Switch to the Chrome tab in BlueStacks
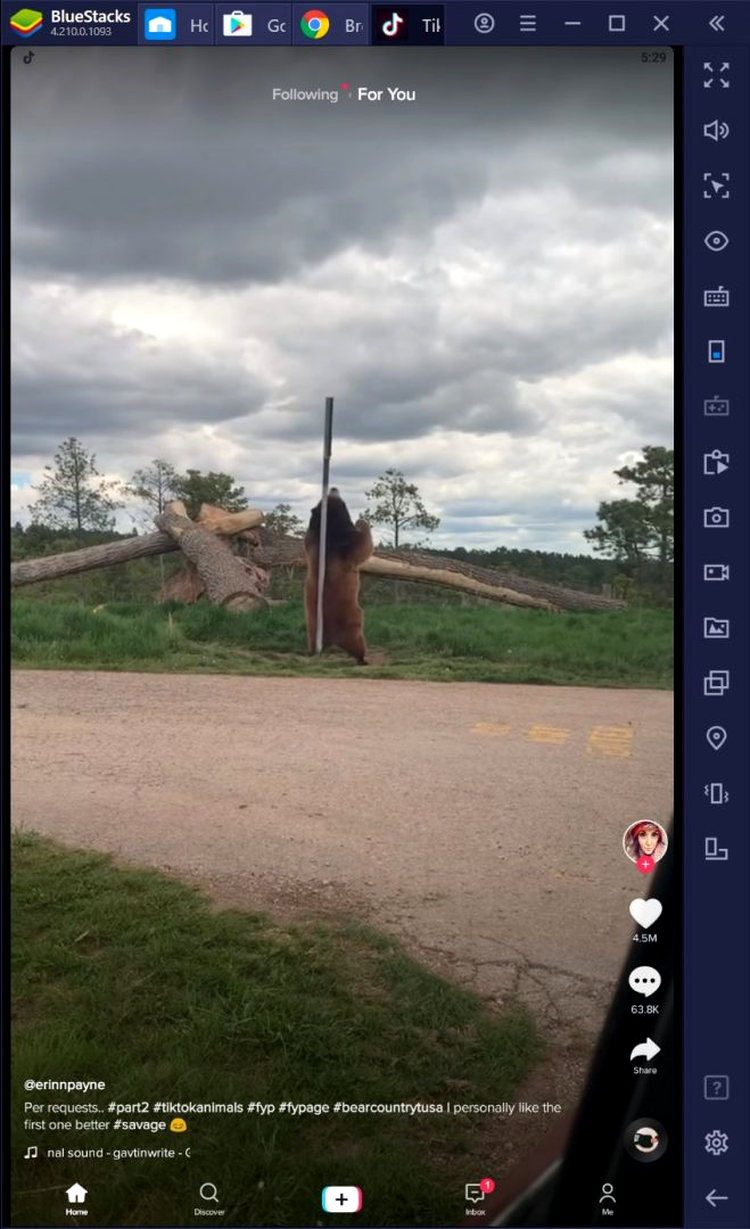The image size is (750, 1229). [x=331, y=24]
